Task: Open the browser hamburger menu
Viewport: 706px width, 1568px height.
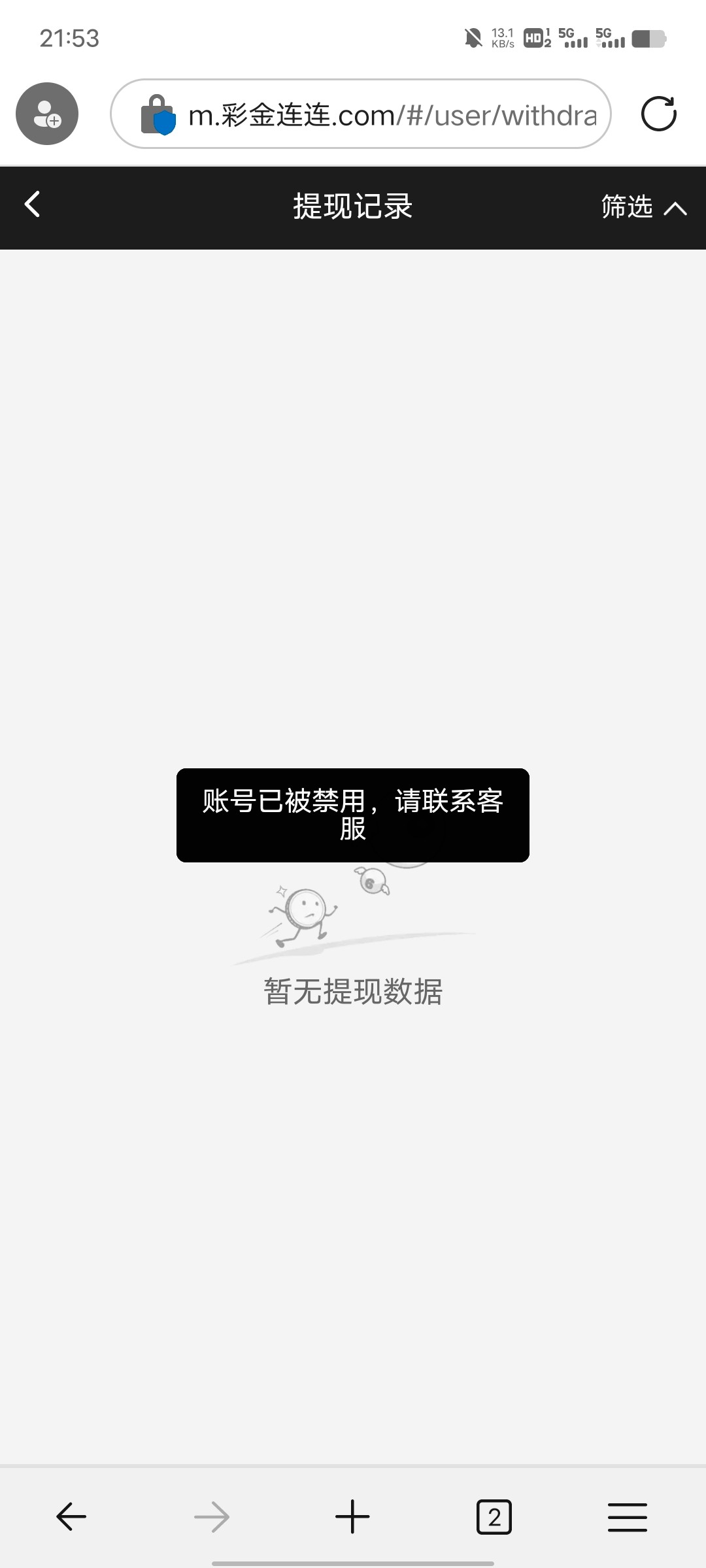Action: 627,1516
